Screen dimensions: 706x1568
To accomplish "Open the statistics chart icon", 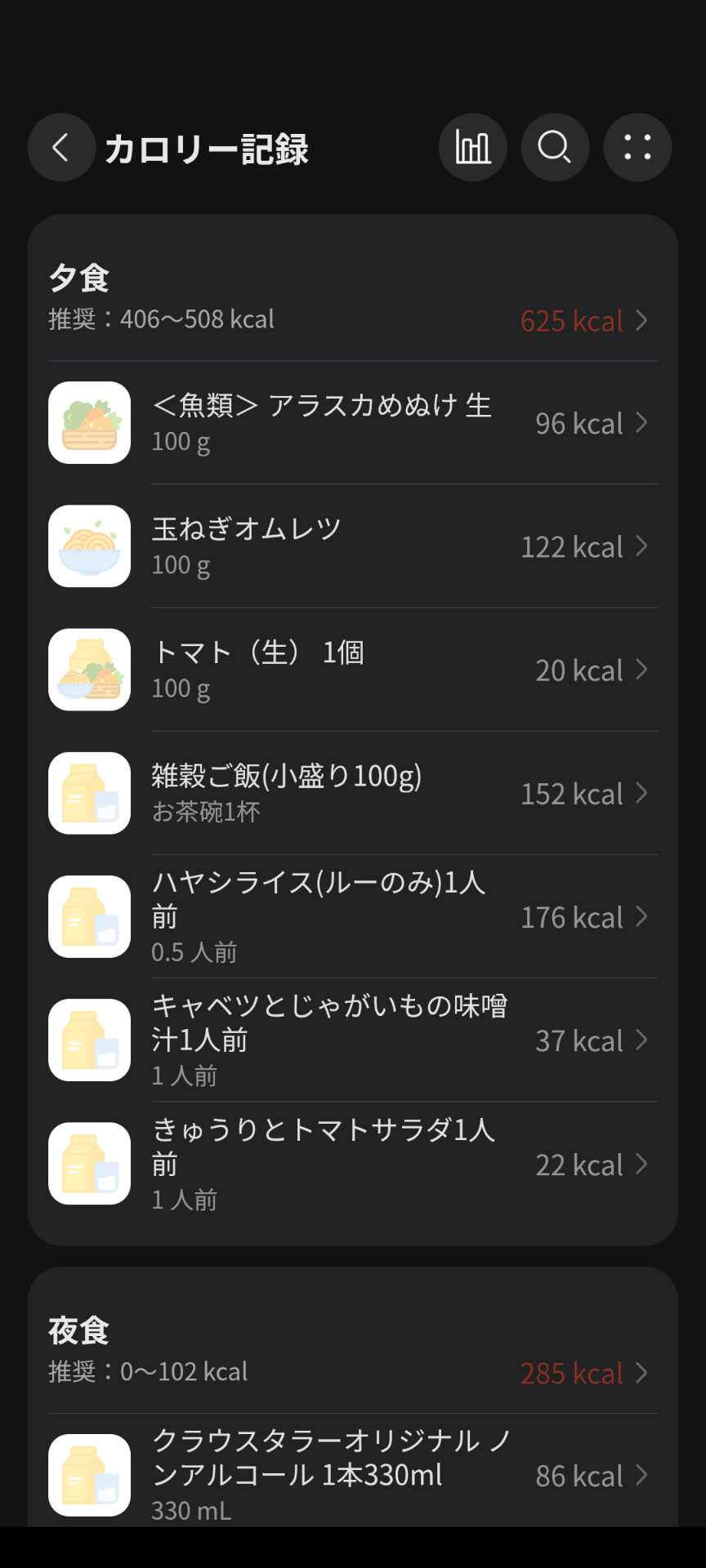I will [473, 148].
